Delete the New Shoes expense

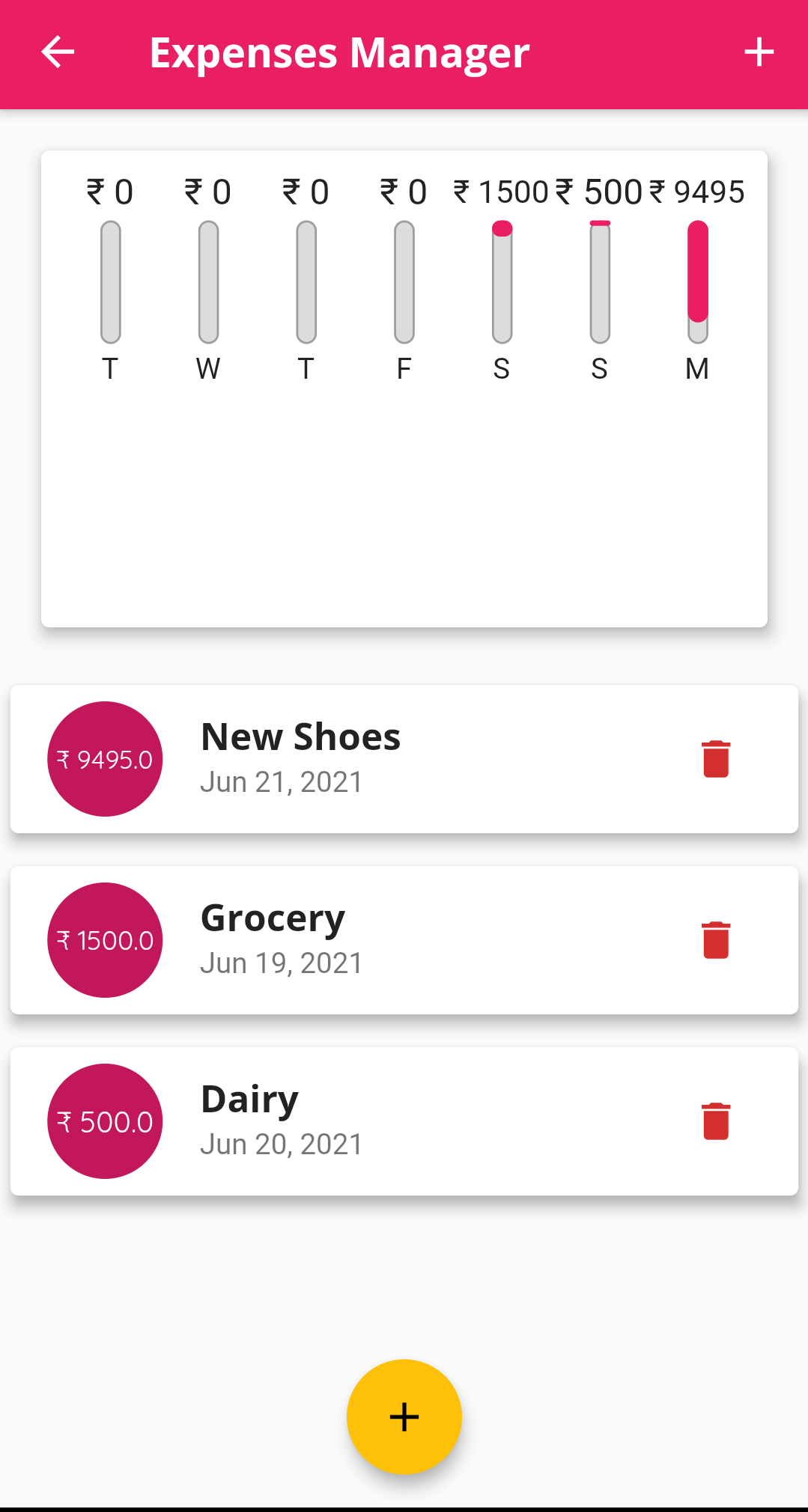point(715,757)
